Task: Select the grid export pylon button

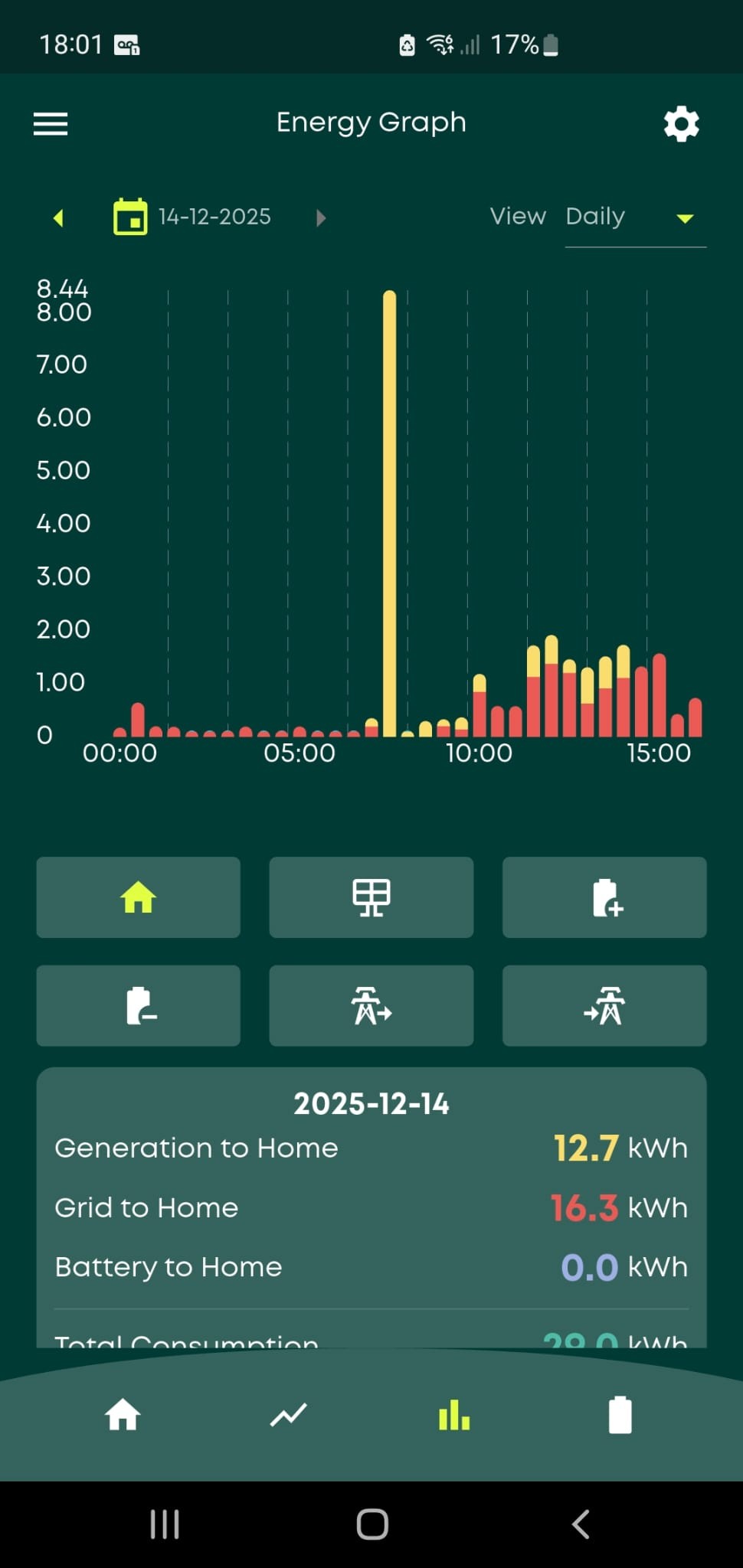Action: click(371, 1005)
